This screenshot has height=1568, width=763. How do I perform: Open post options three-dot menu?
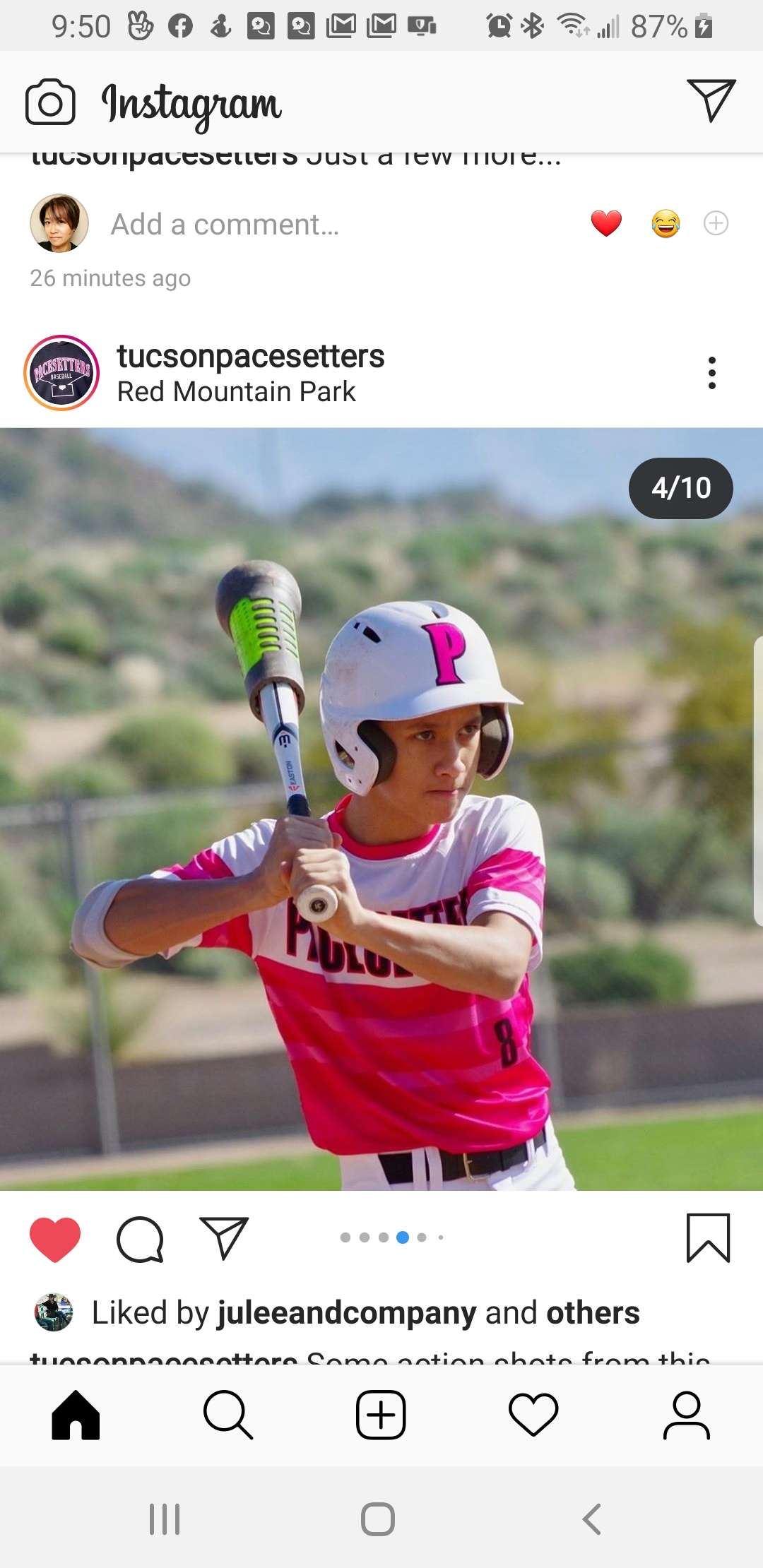tap(711, 372)
